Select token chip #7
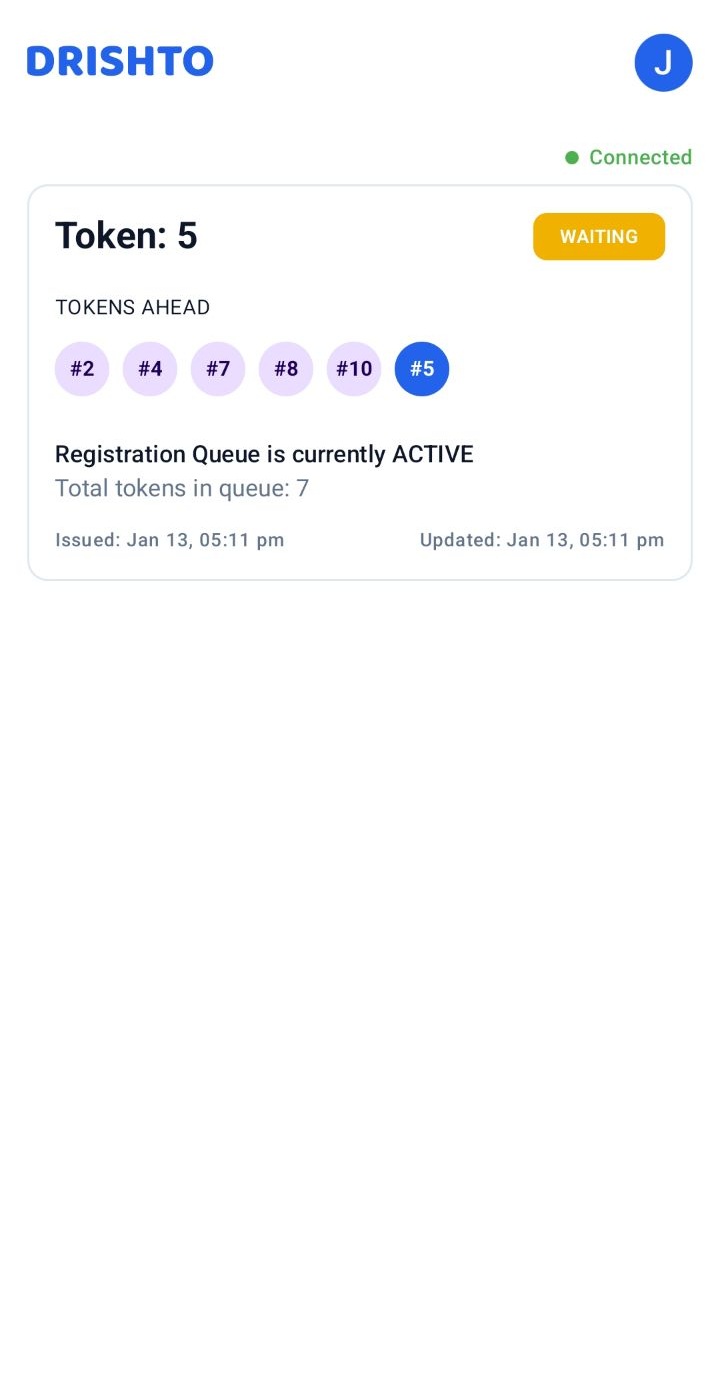The width and height of the screenshot is (720, 1382). click(217, 368)
